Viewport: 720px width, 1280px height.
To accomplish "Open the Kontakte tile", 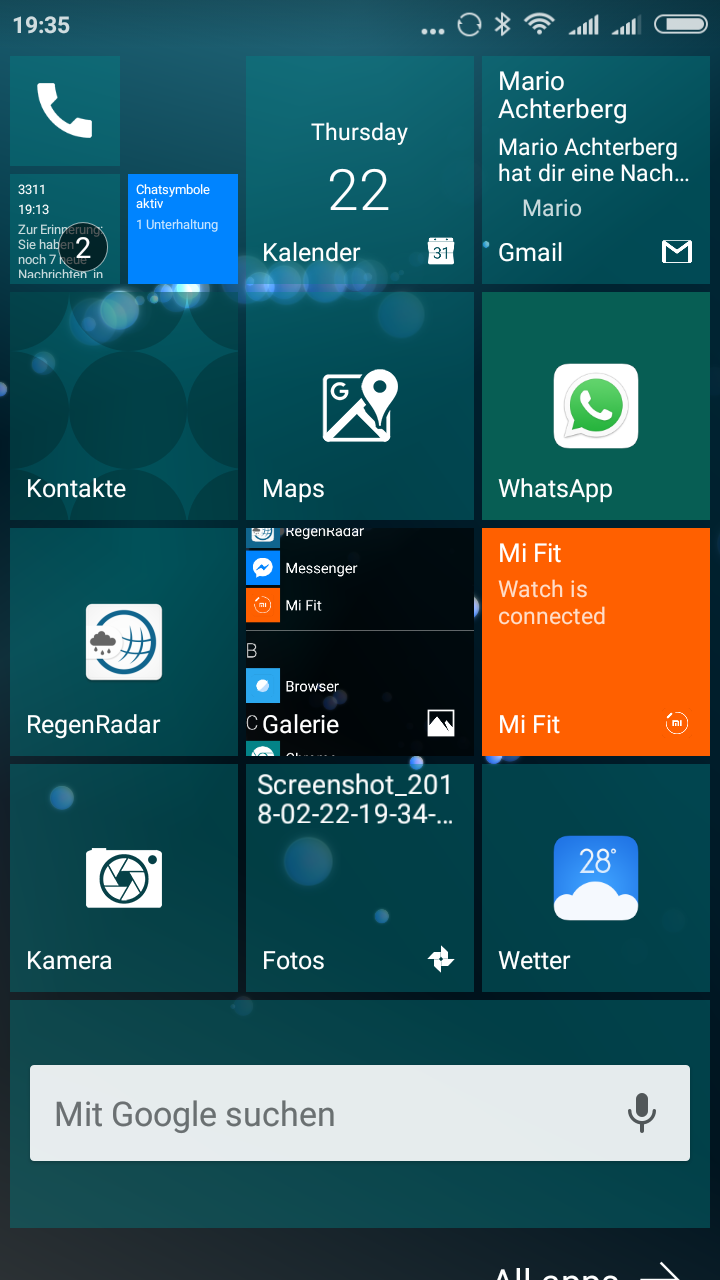I will point(124,406).
